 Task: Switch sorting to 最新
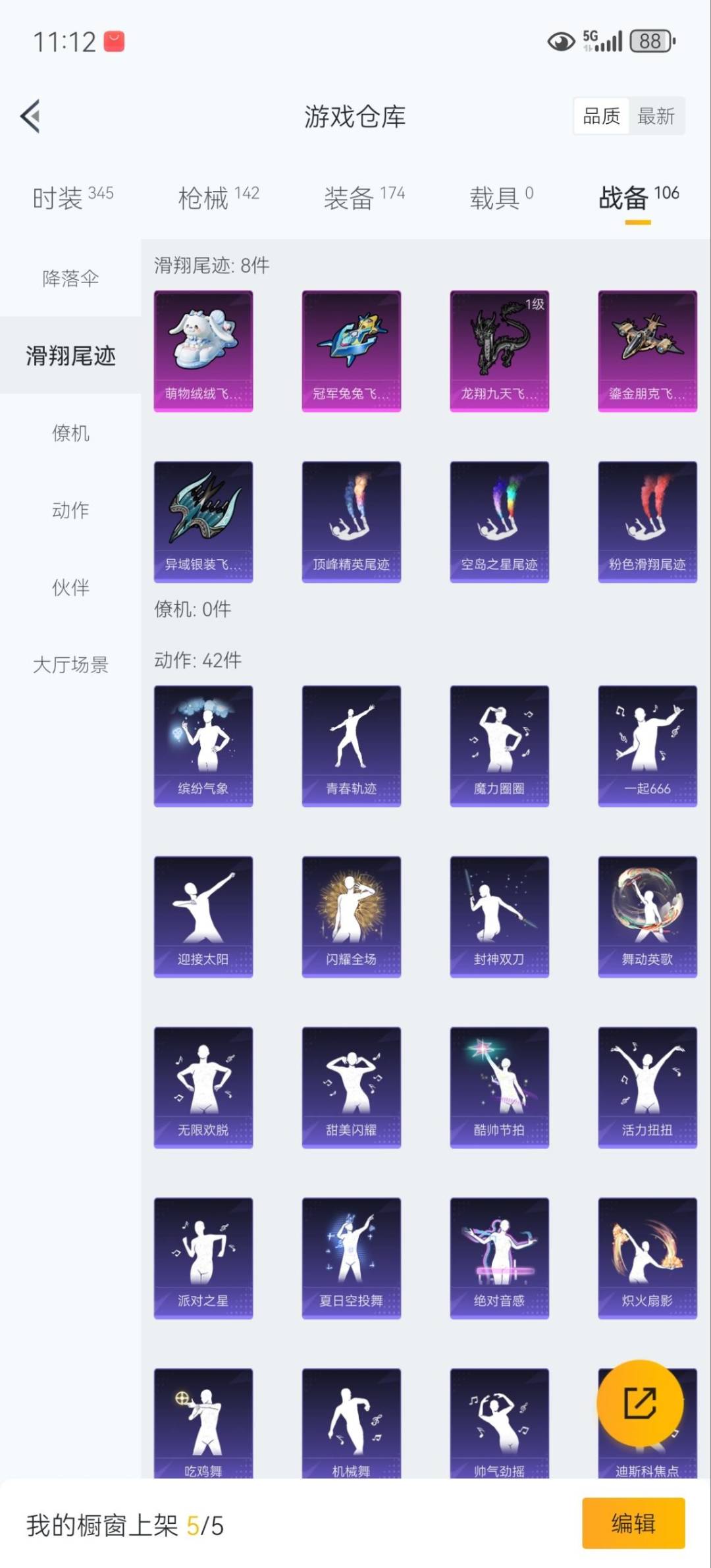click(655, 116)
